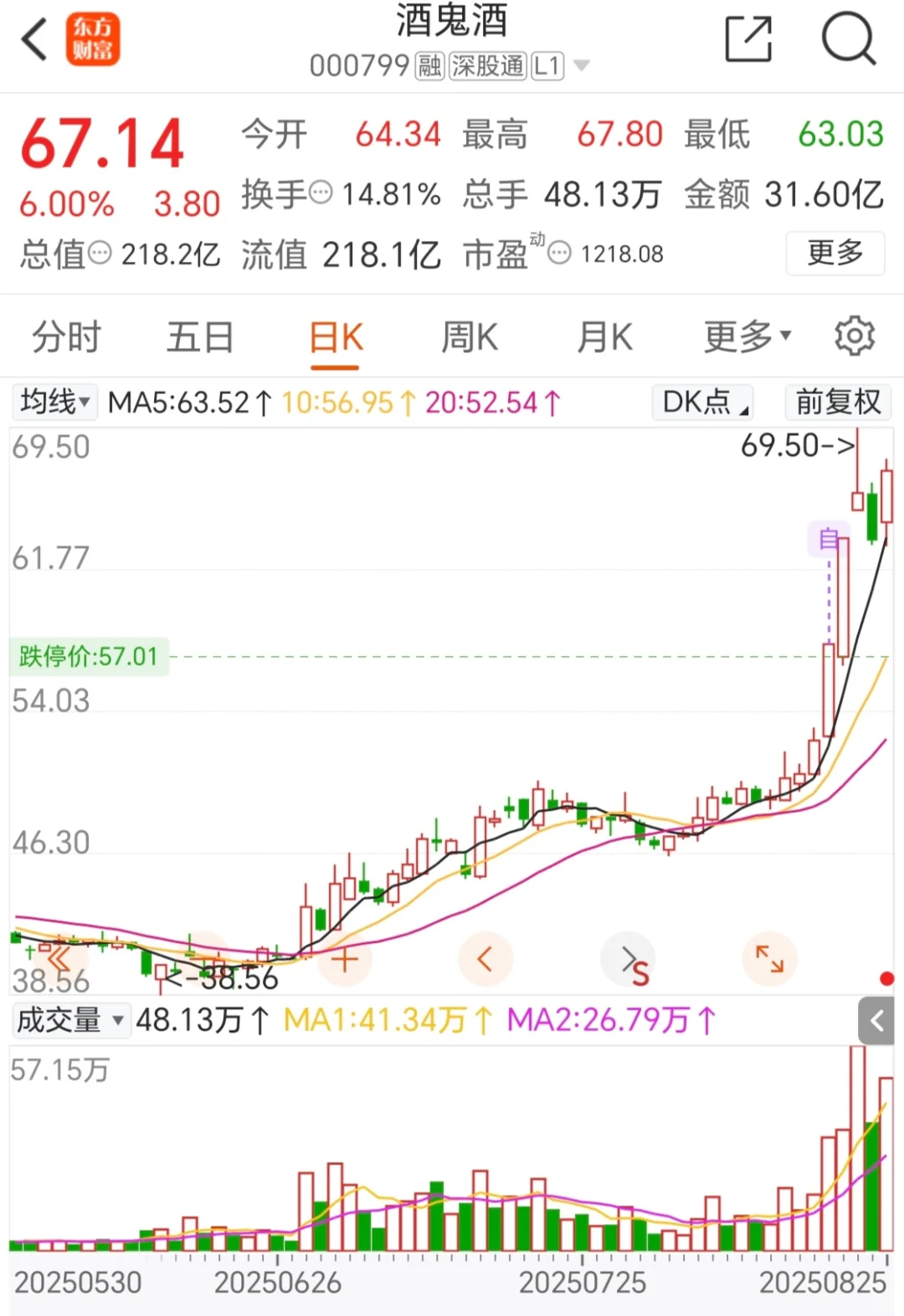This screenshot has height=1316, width=904.
Task: Switch to the 五日 chart tab
Action: 200,338
